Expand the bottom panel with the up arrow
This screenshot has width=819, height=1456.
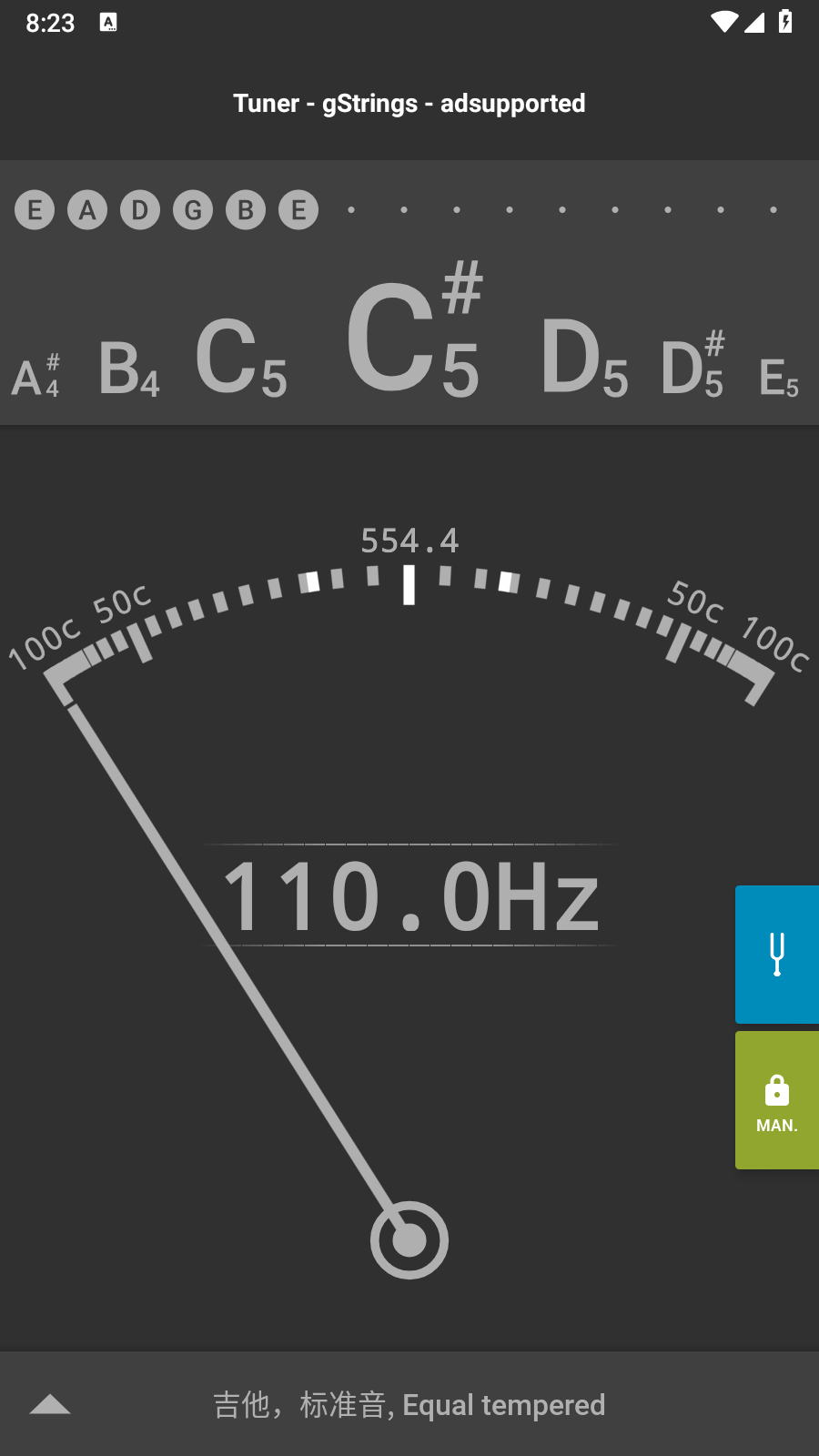(50, 1405)
